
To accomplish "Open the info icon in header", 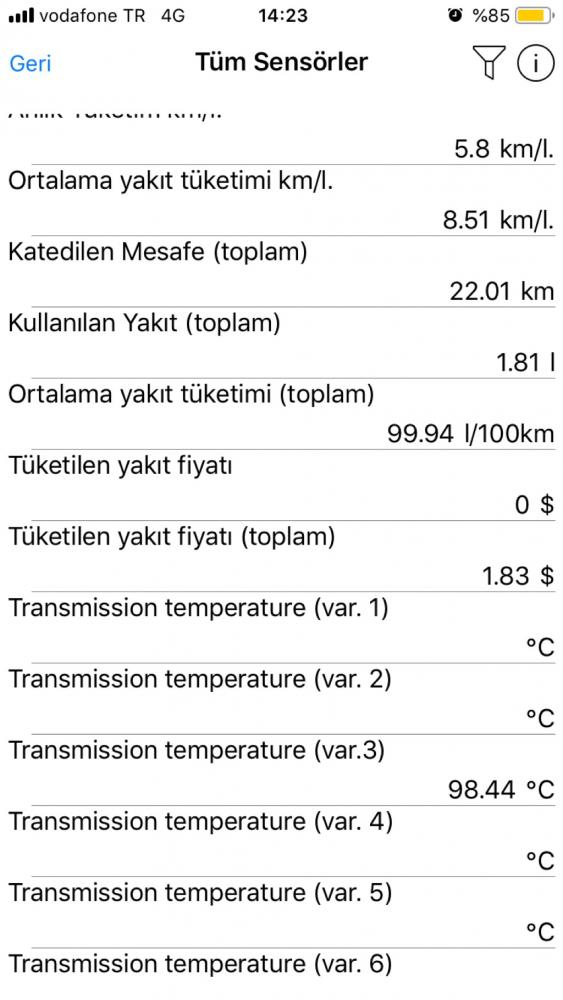I will (x=535, y=63).
